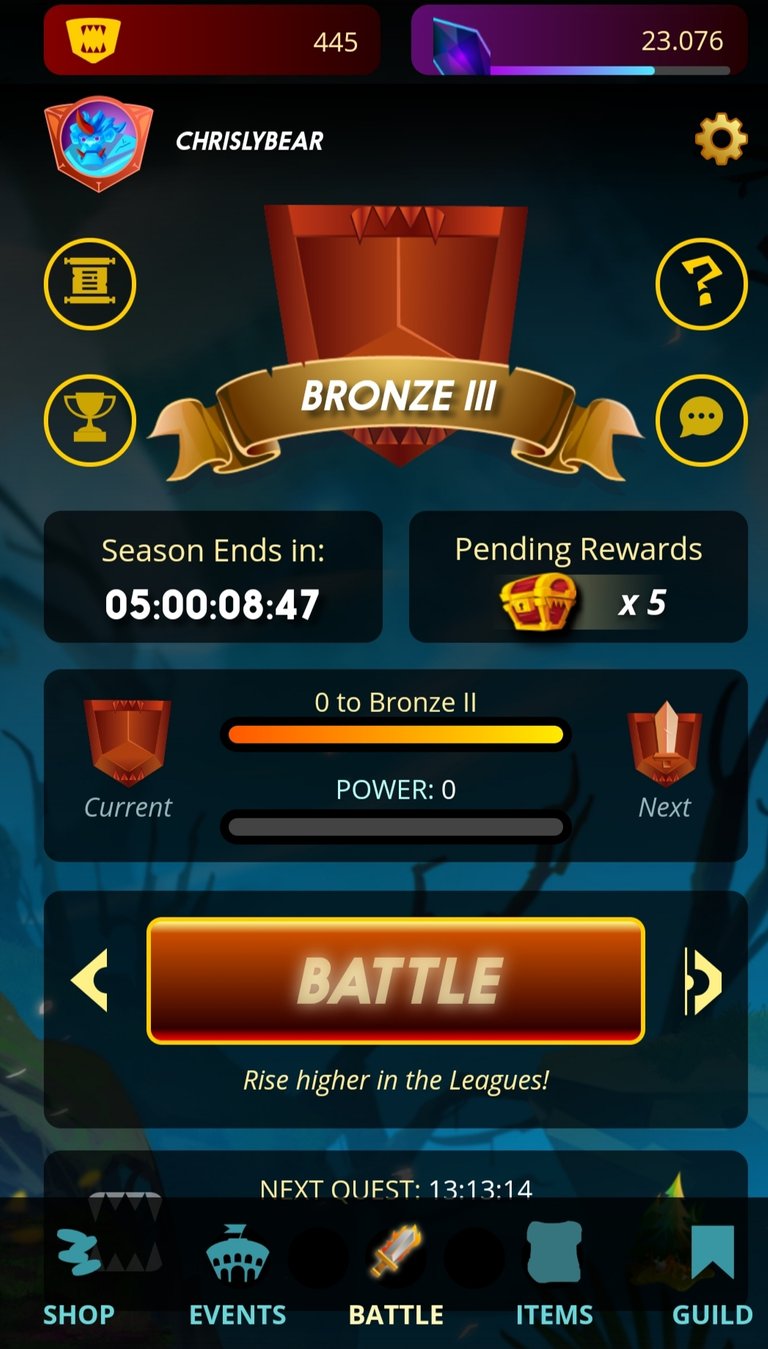Viewport: 768px width, 1349px height.
Task: Open the scroll icon button
Action: pos(90,284)
